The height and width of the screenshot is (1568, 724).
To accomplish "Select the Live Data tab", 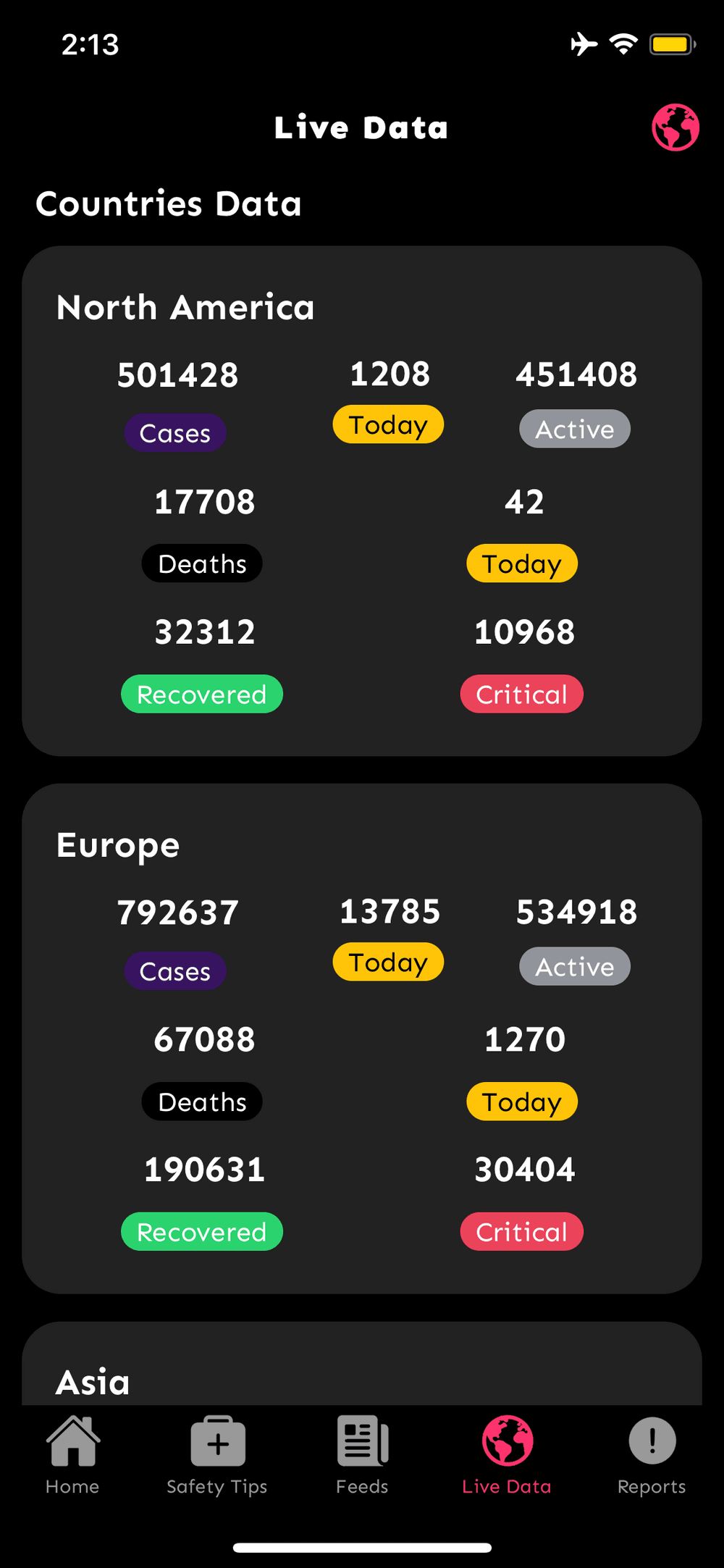I will point(507,1455).
